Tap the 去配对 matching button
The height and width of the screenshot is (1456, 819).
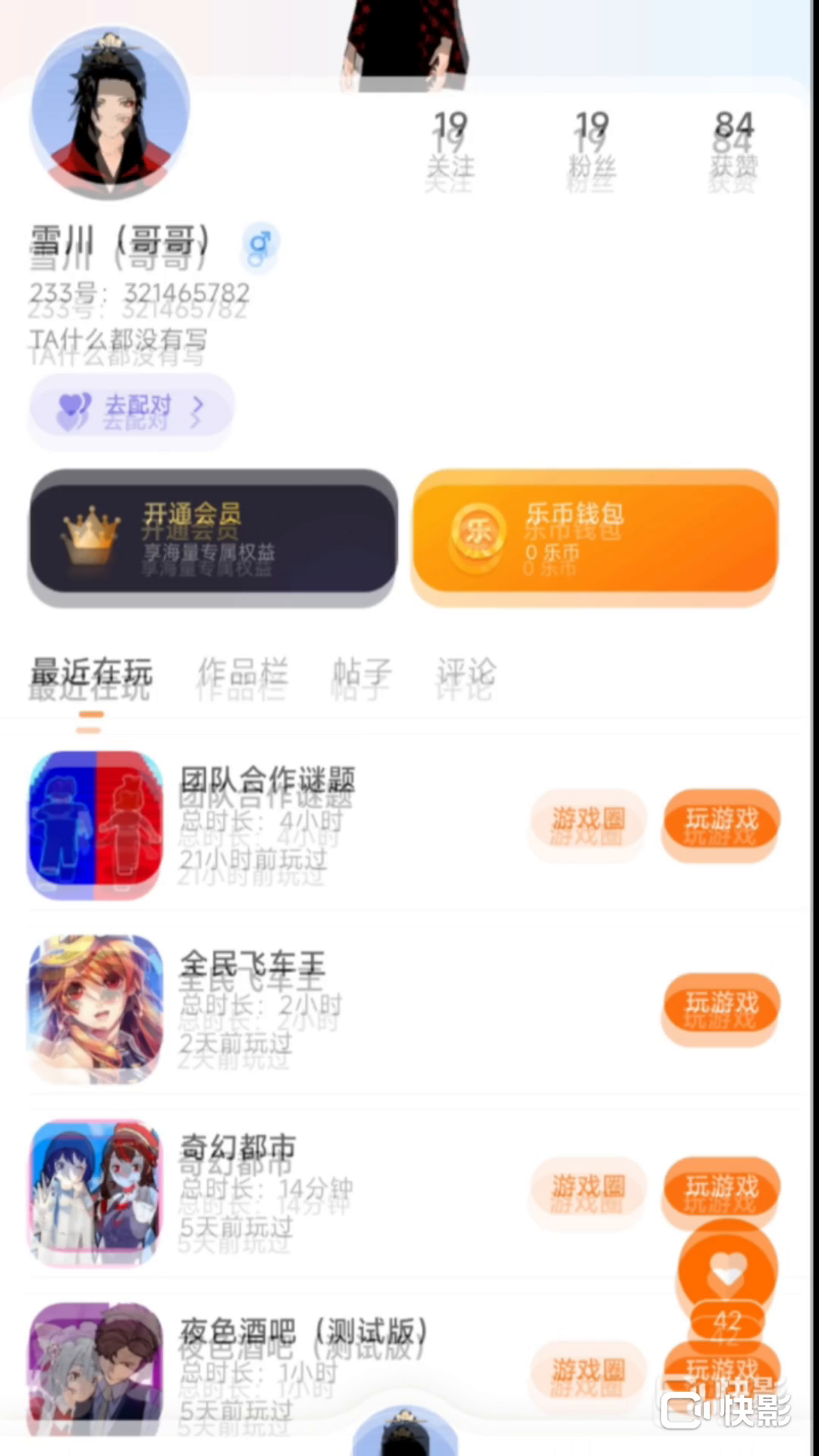click(x=131, y=407)
